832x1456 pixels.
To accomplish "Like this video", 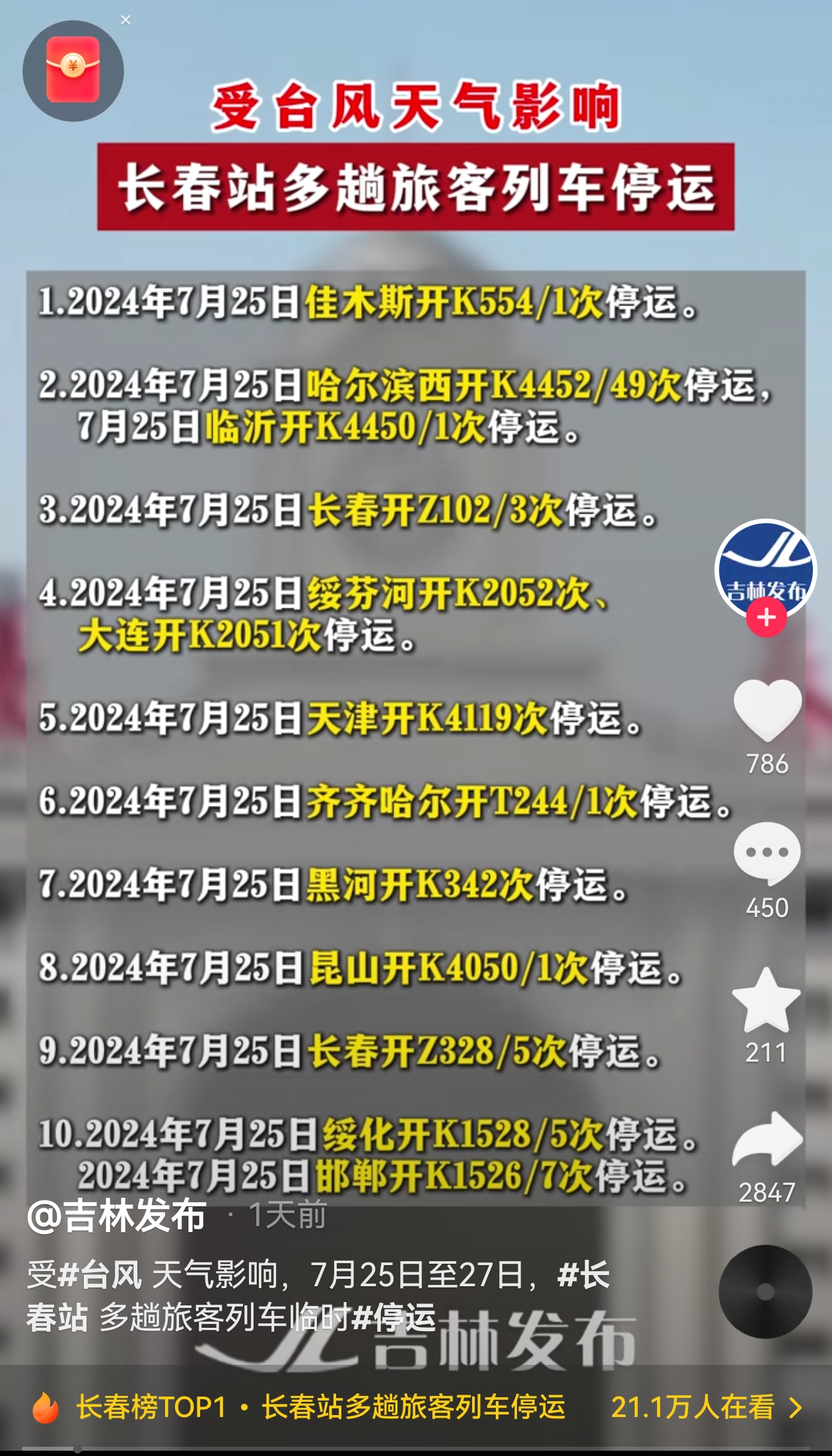I will click(767, 711).
